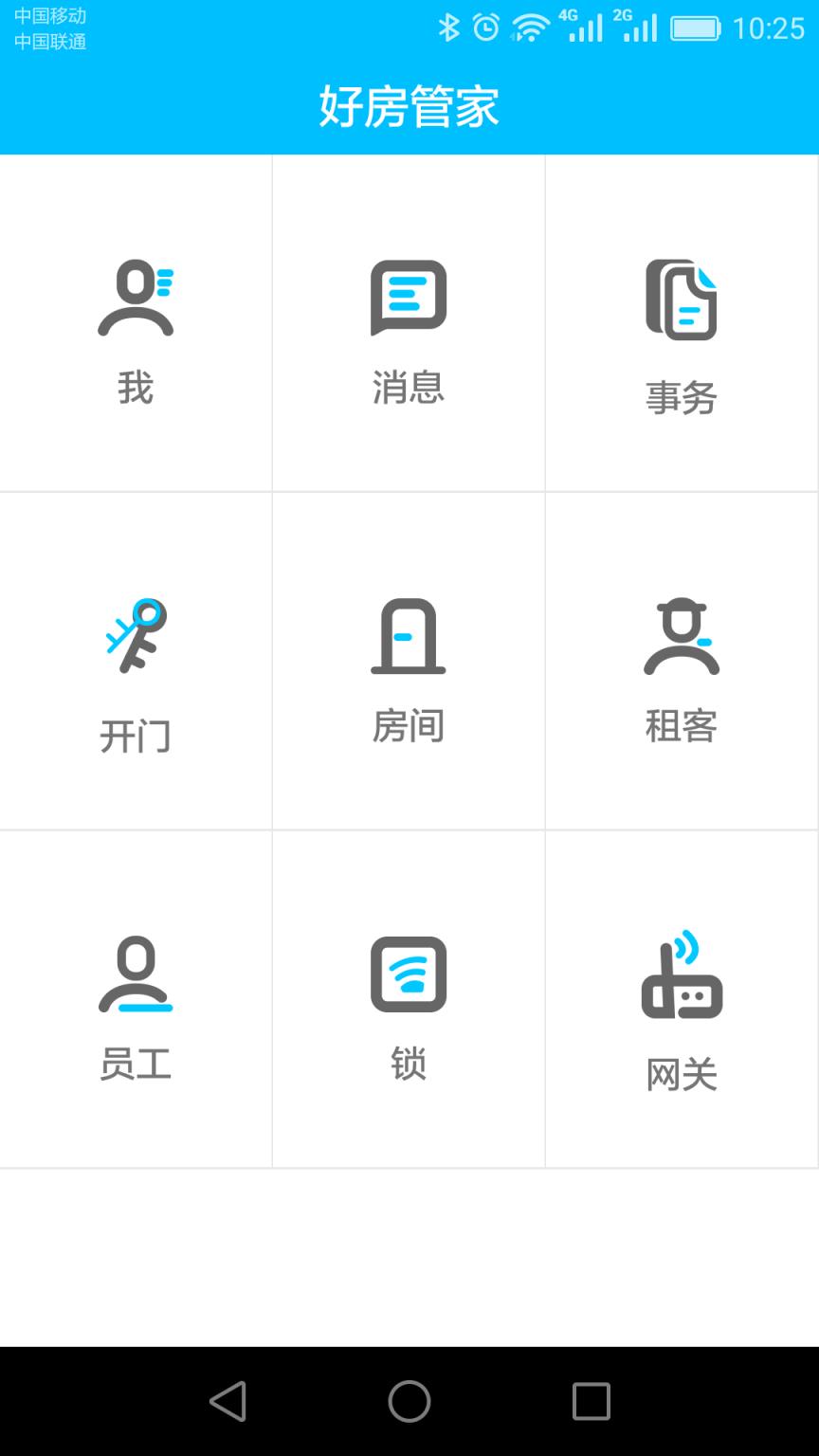The image size is (819, 1456).
Task: Select the 事务 tasks icon
Action: click(682, 300)
